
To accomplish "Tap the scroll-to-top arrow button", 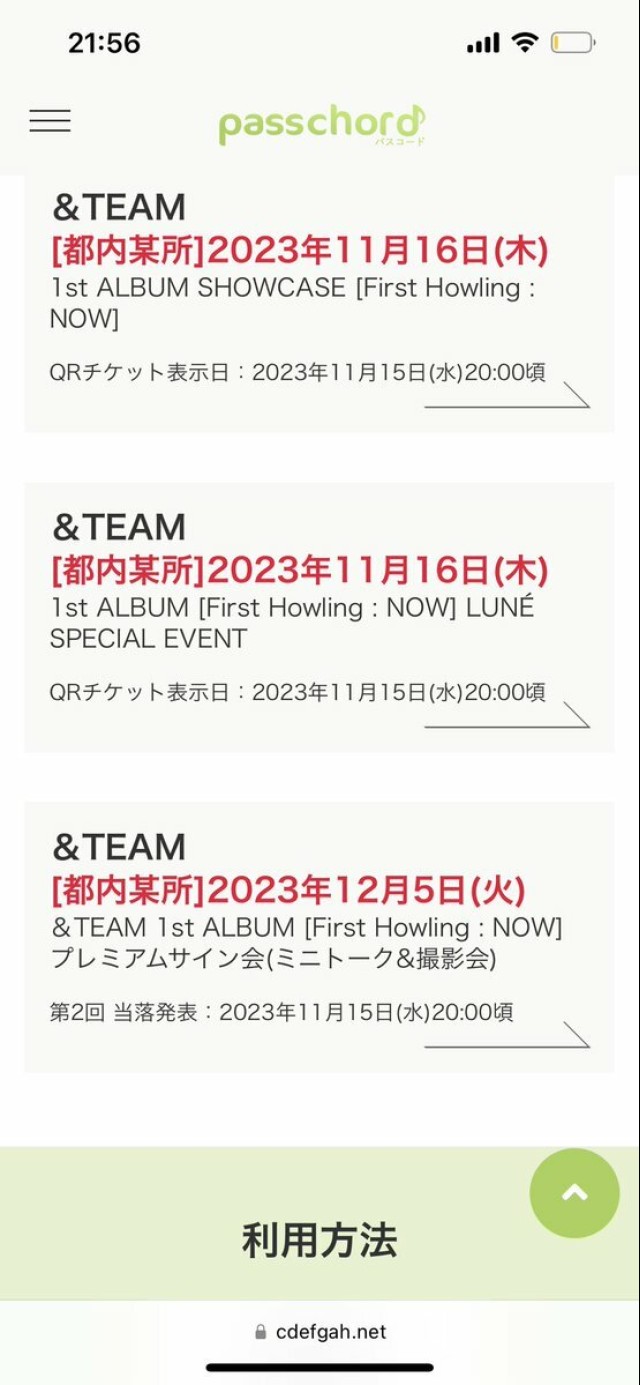I will 574,1193.
